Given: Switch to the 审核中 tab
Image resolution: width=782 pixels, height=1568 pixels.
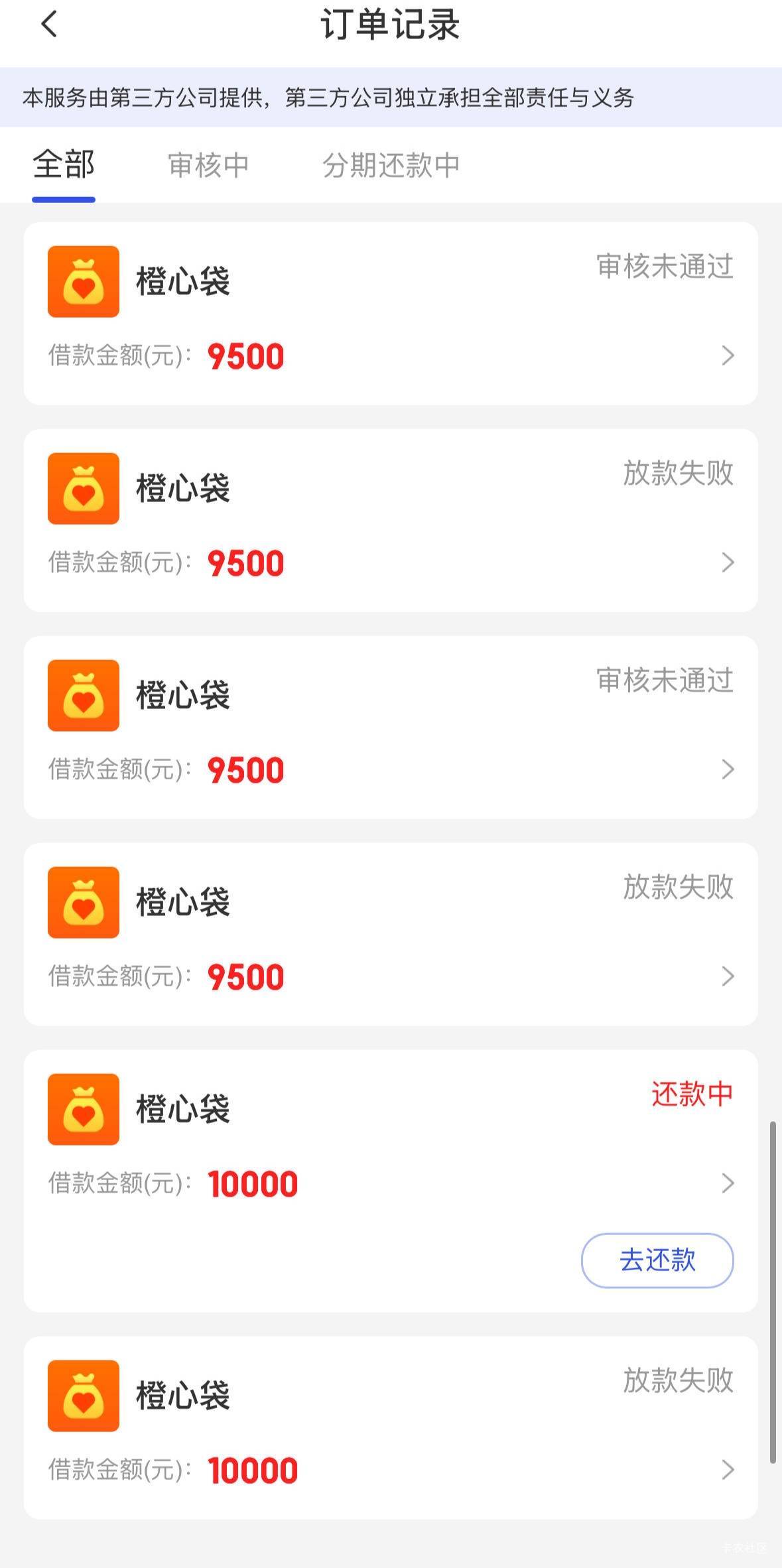Looking at the screenshot, I should (208, 165).
